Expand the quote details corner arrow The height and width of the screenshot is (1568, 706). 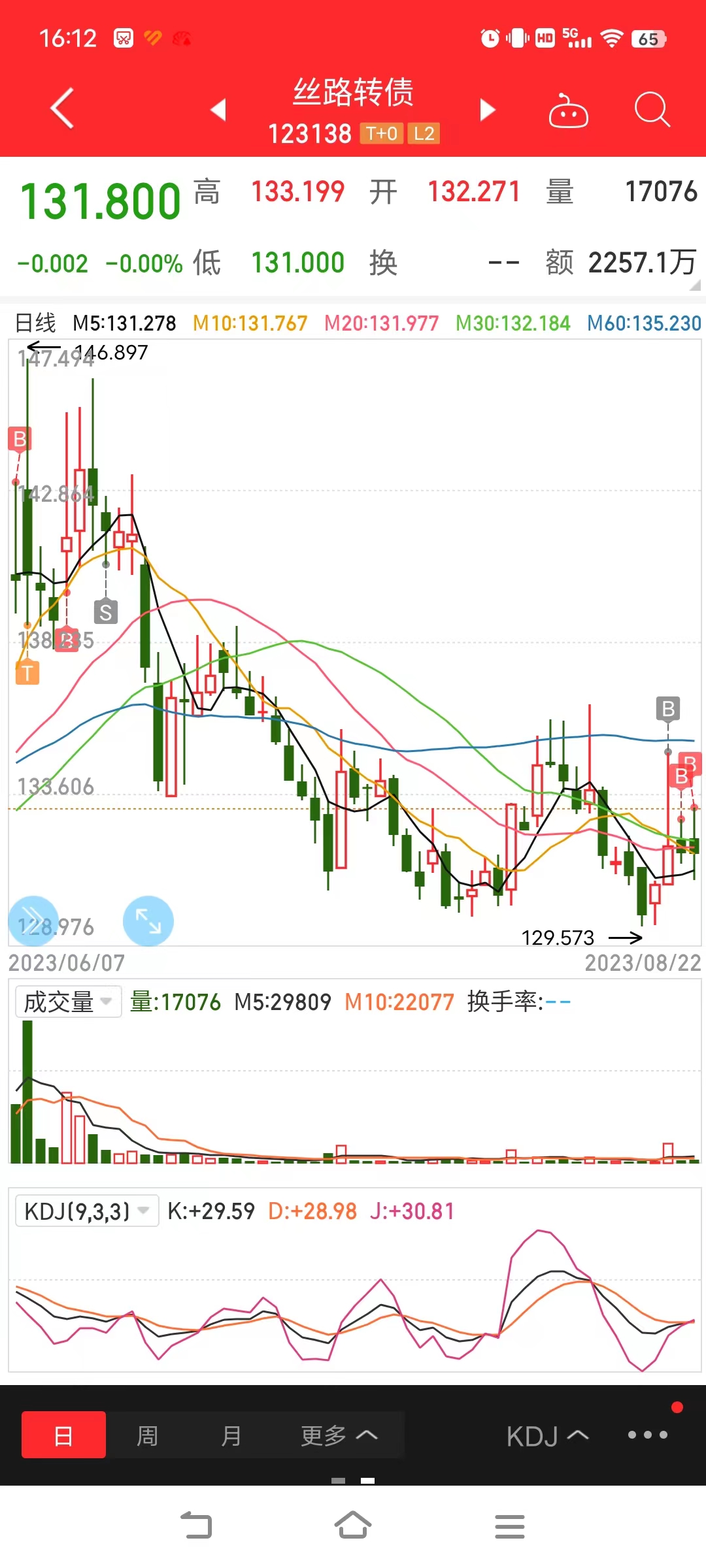click(x=694, y=285)
